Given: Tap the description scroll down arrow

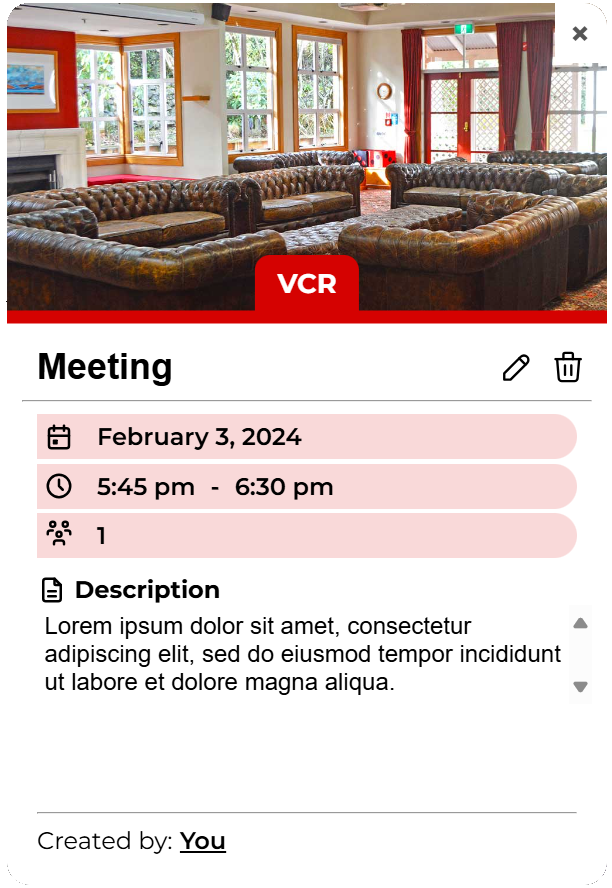Looking at the screenshot, I should pos(580,687).
